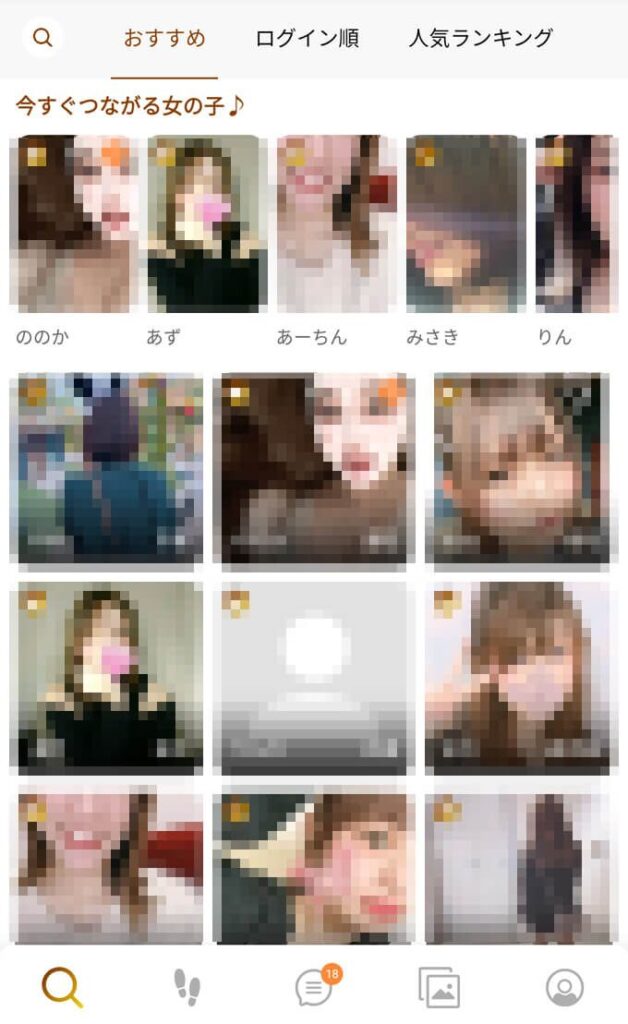View りん's profile card
Image resolution: width=628 pixels, height=1024 pixels.
(576, 224)
